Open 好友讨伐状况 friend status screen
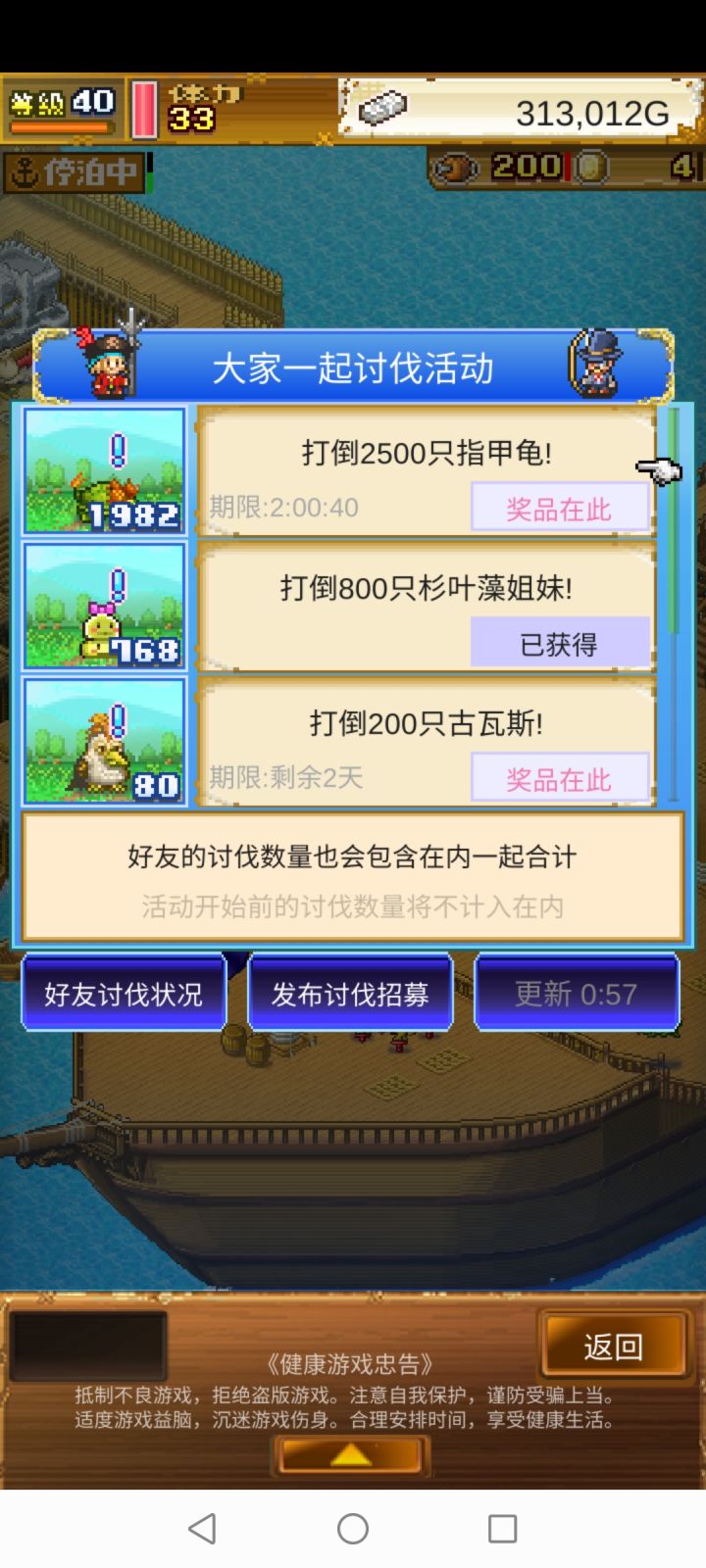706x1568 pixels. pyautogui.click(x=123, y=993)
